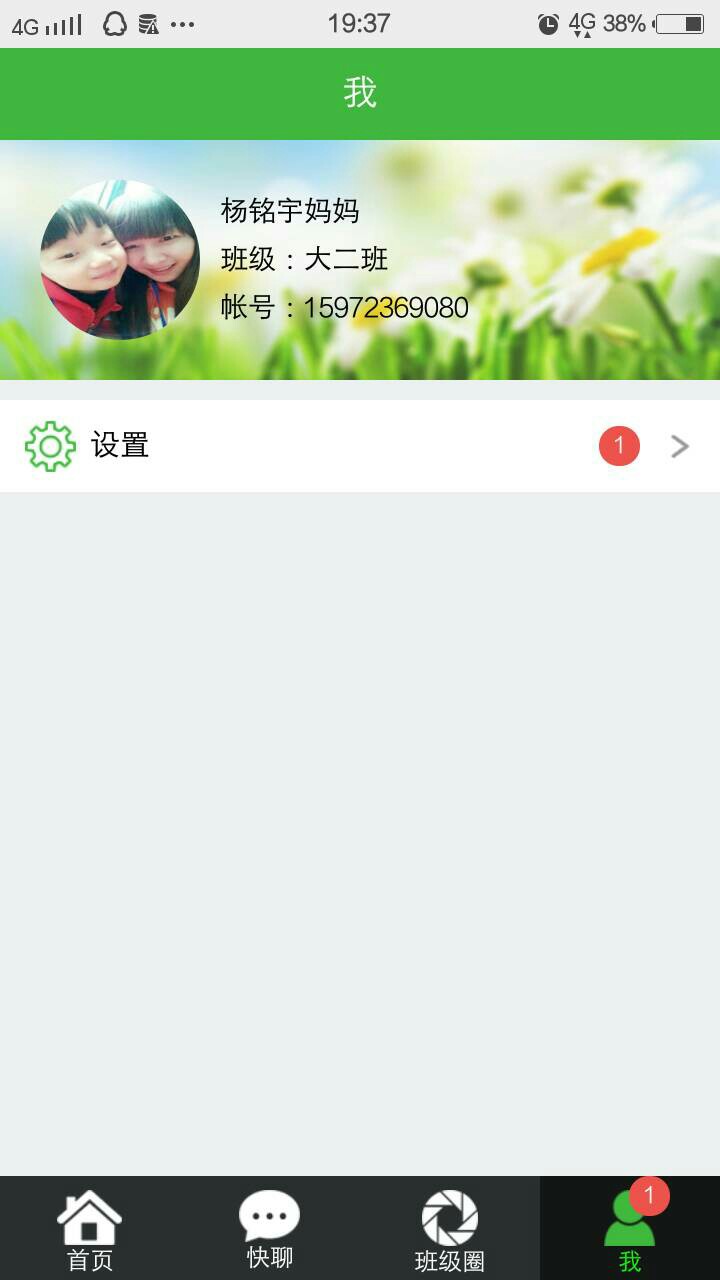Switch to the 首页 home tab
This screenshot has height=1280, width=720.
click(90, 1229)
